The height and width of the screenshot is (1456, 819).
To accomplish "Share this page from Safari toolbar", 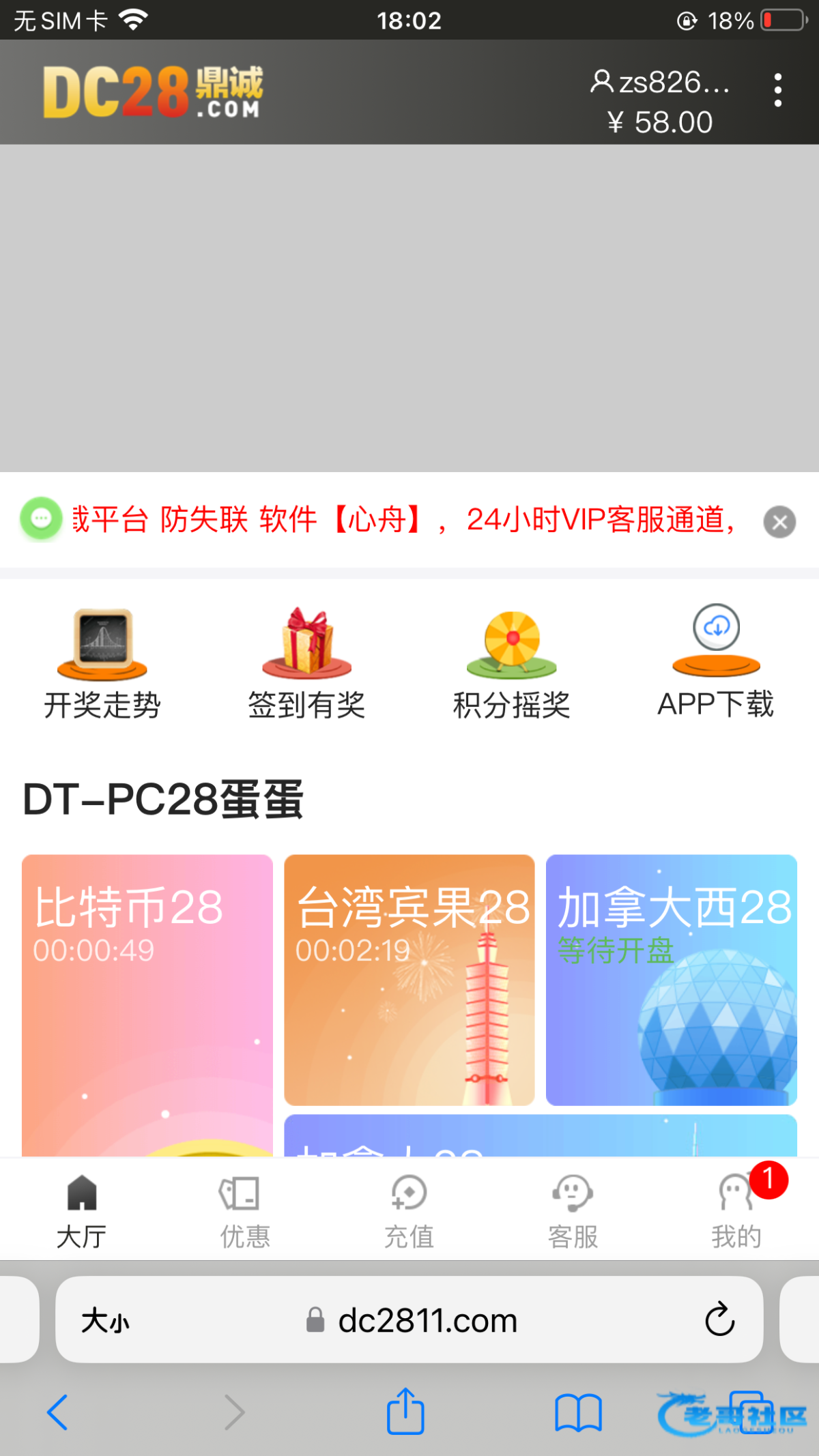I will (405, 1411).
